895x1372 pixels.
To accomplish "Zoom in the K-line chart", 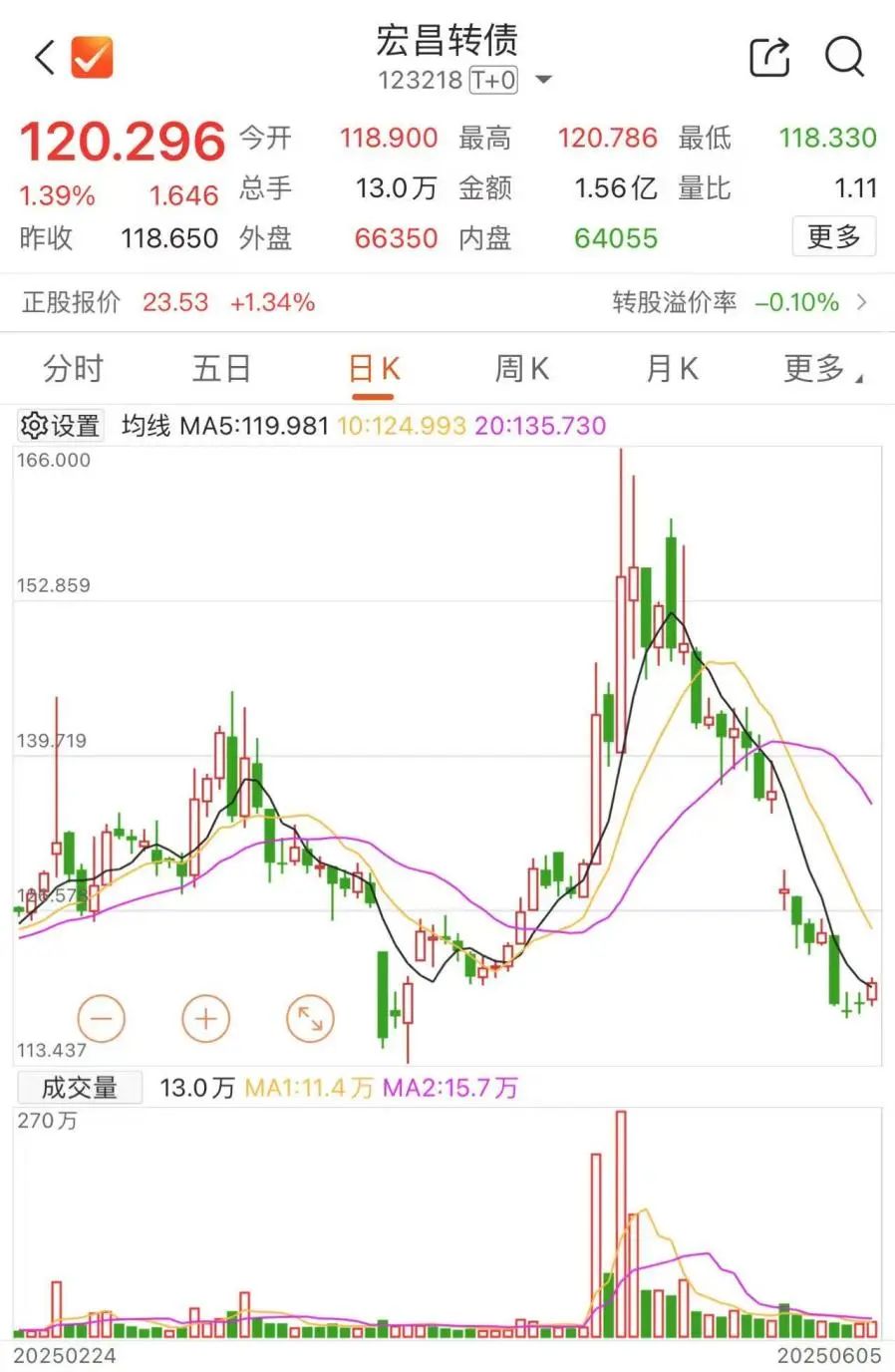I will tap(206, 1018).
